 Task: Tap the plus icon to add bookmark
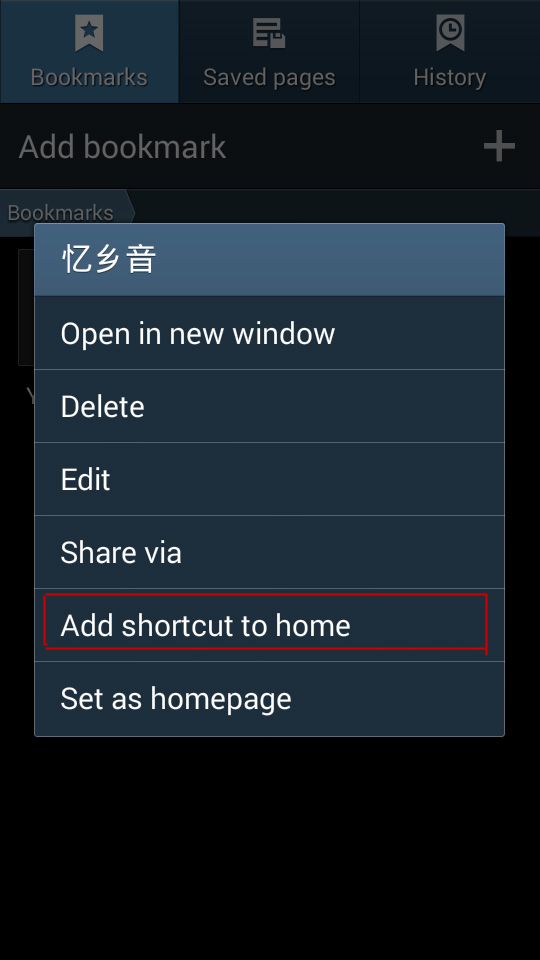tap(499, 146)
